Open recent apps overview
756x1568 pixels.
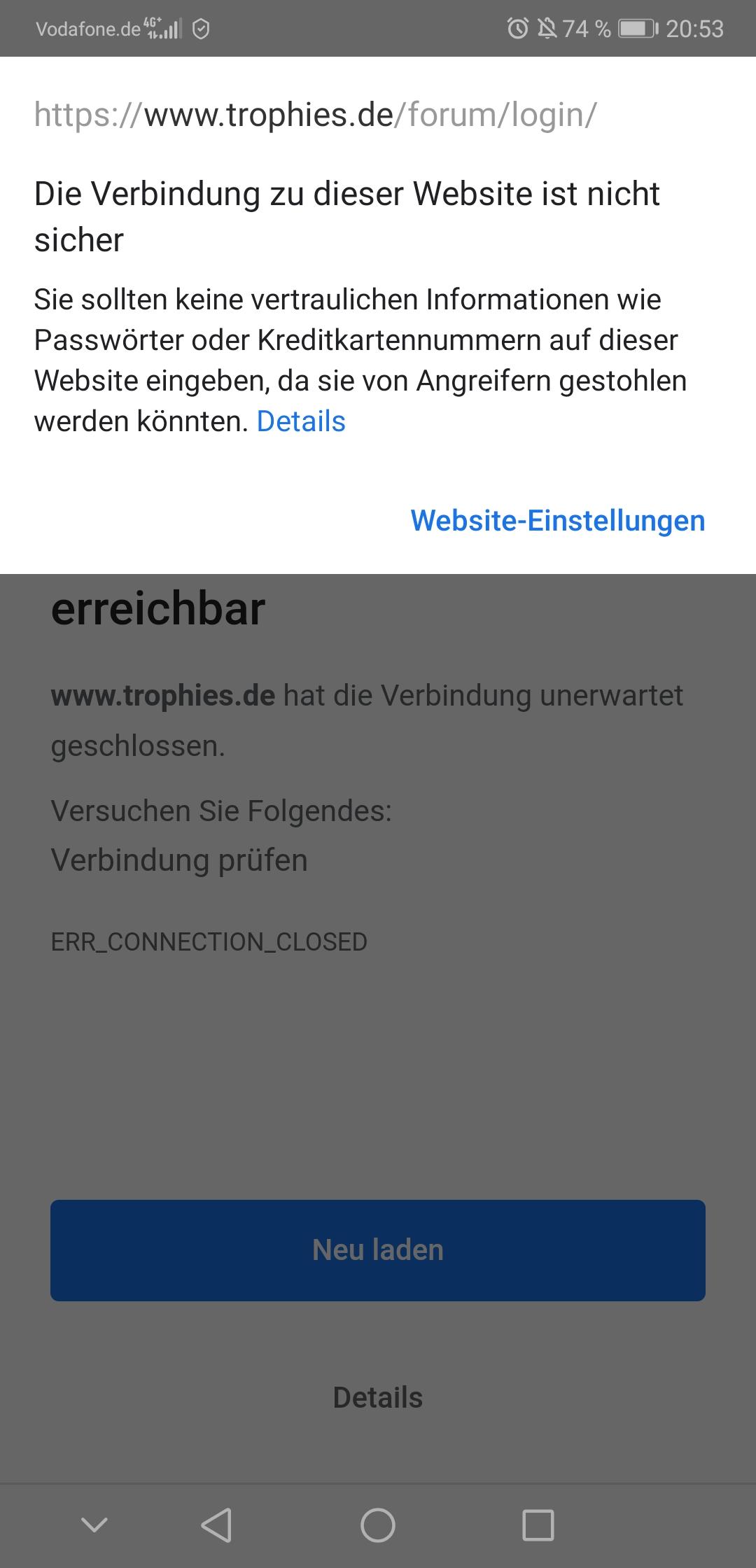tap(538, 1525)
